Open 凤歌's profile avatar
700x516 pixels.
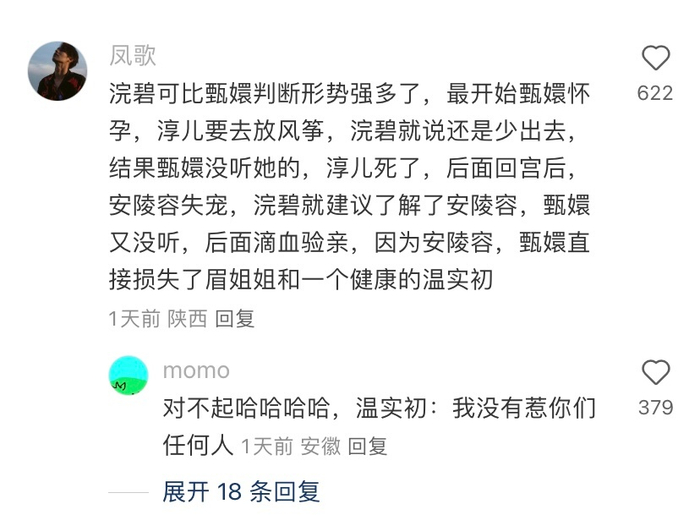[57, 71]
